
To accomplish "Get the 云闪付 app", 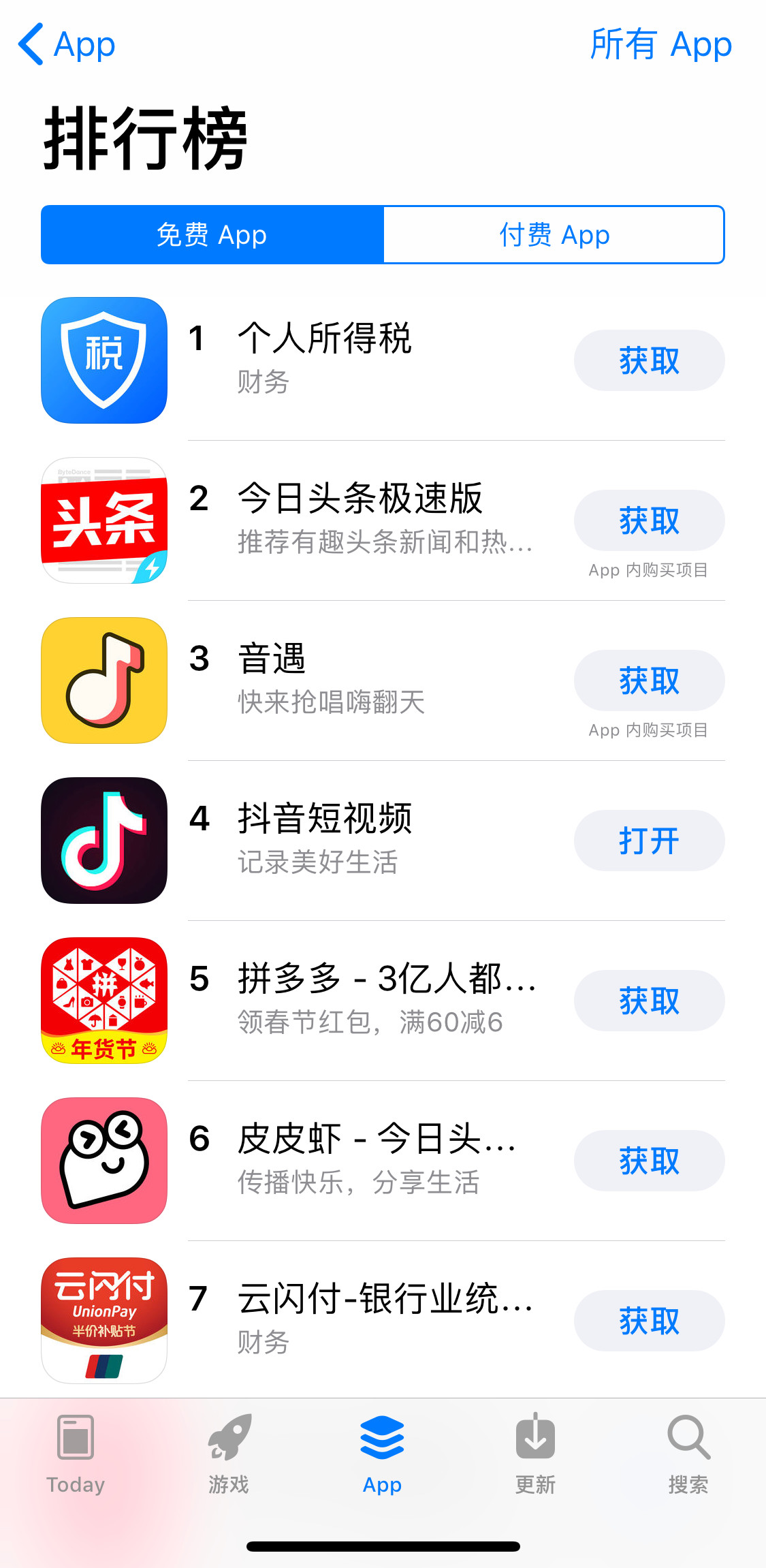I will tap(648, 1321).
